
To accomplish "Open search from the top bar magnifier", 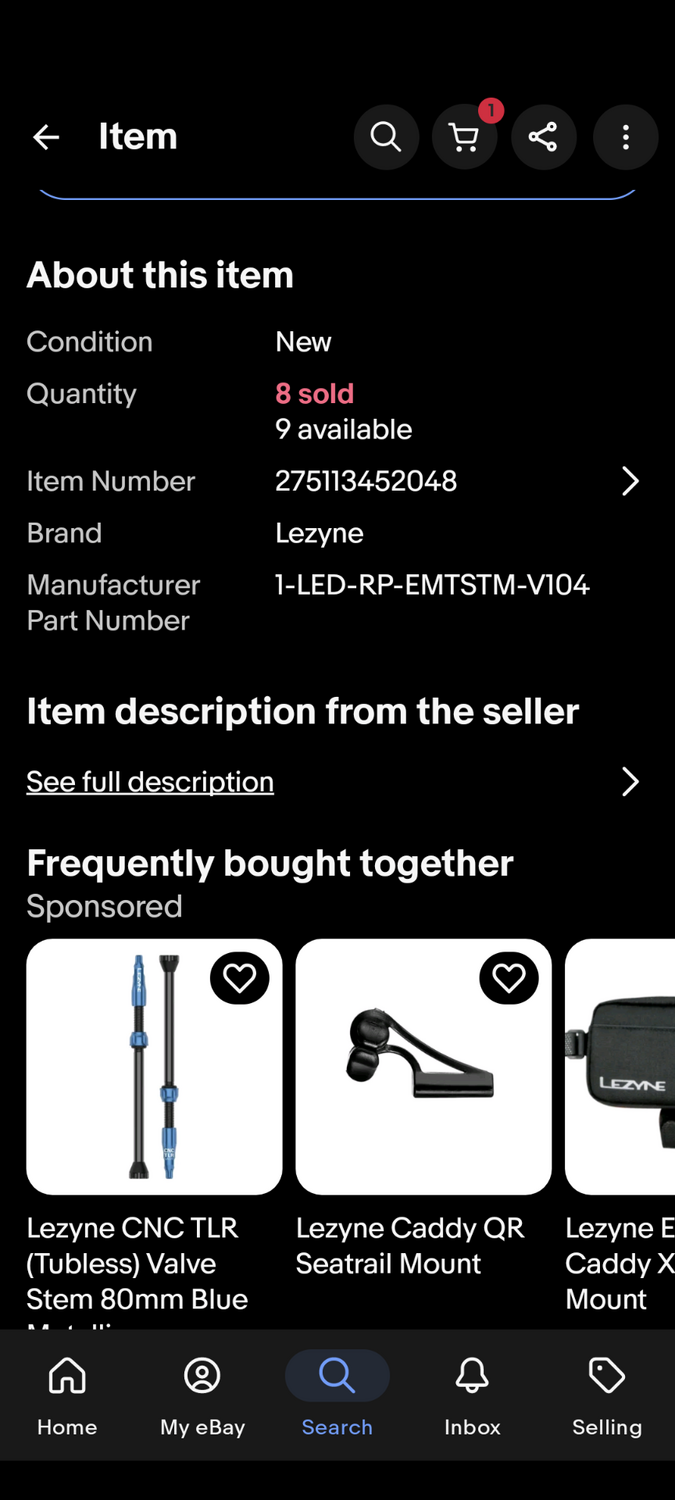I will 386,137.
